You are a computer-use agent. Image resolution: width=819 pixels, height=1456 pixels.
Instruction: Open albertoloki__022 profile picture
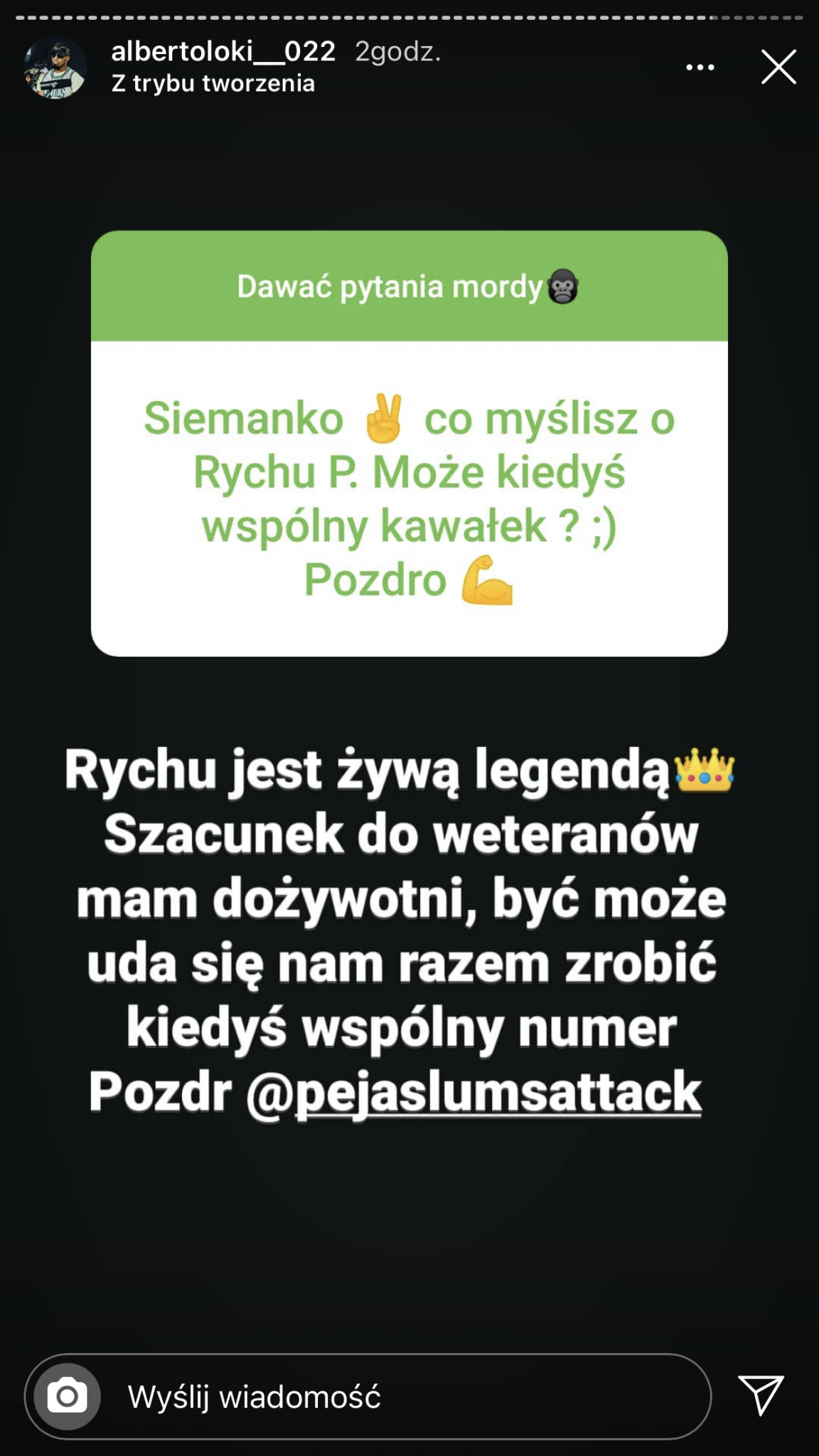[x=55, y=68]
